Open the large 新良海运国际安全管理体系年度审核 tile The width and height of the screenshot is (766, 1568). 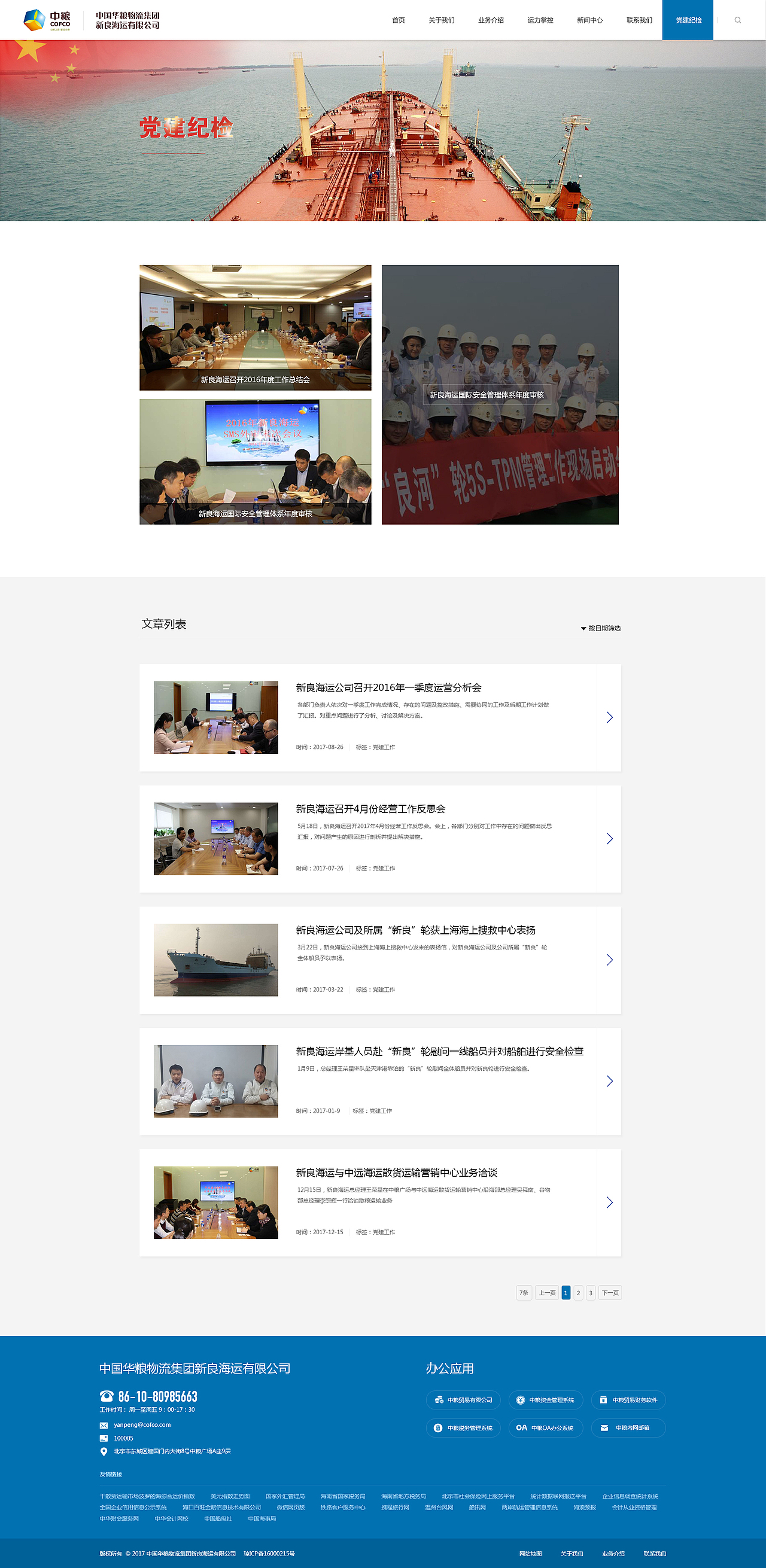500,394
